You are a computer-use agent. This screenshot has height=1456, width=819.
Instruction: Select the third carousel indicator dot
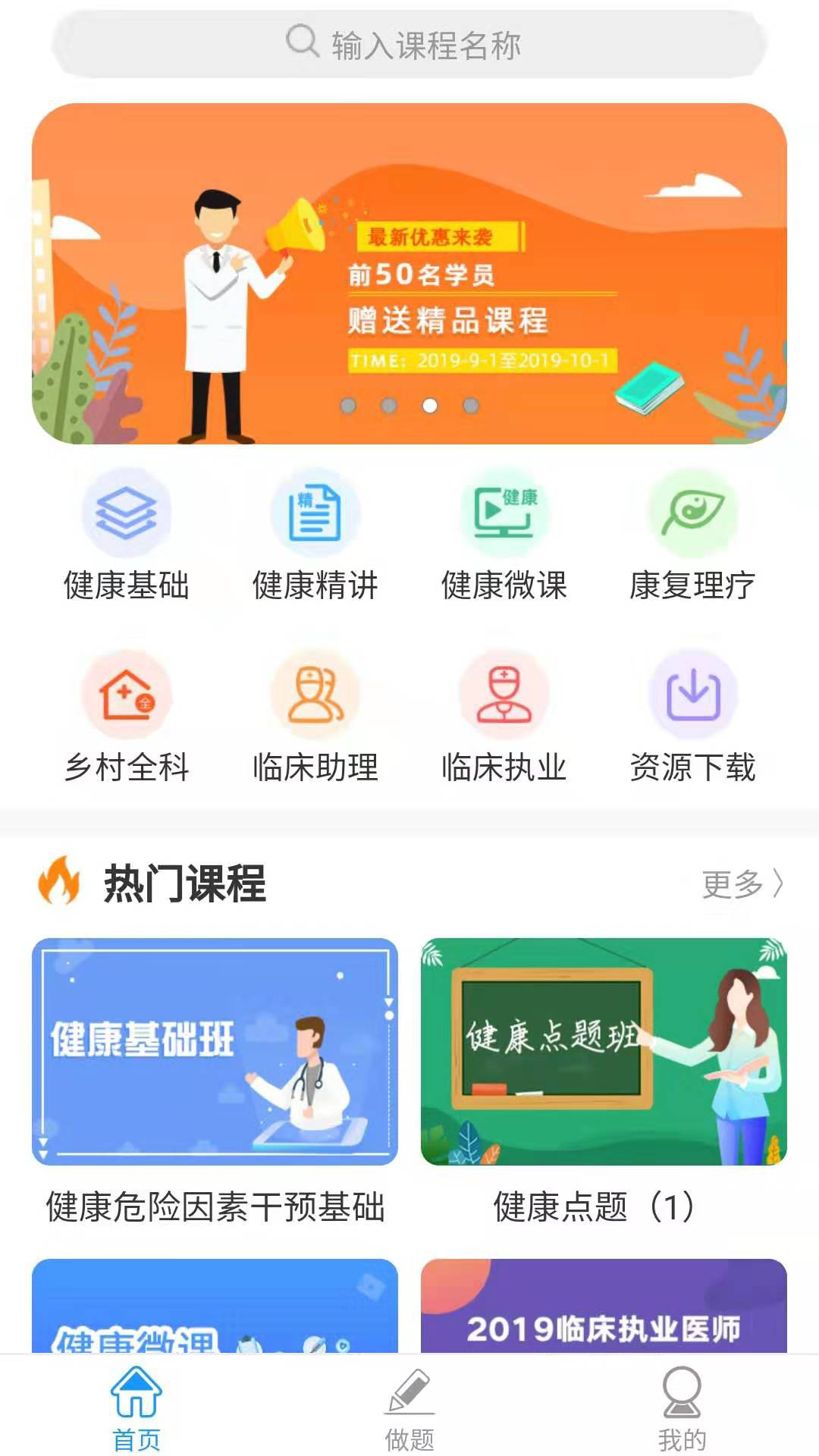[429, 406]
